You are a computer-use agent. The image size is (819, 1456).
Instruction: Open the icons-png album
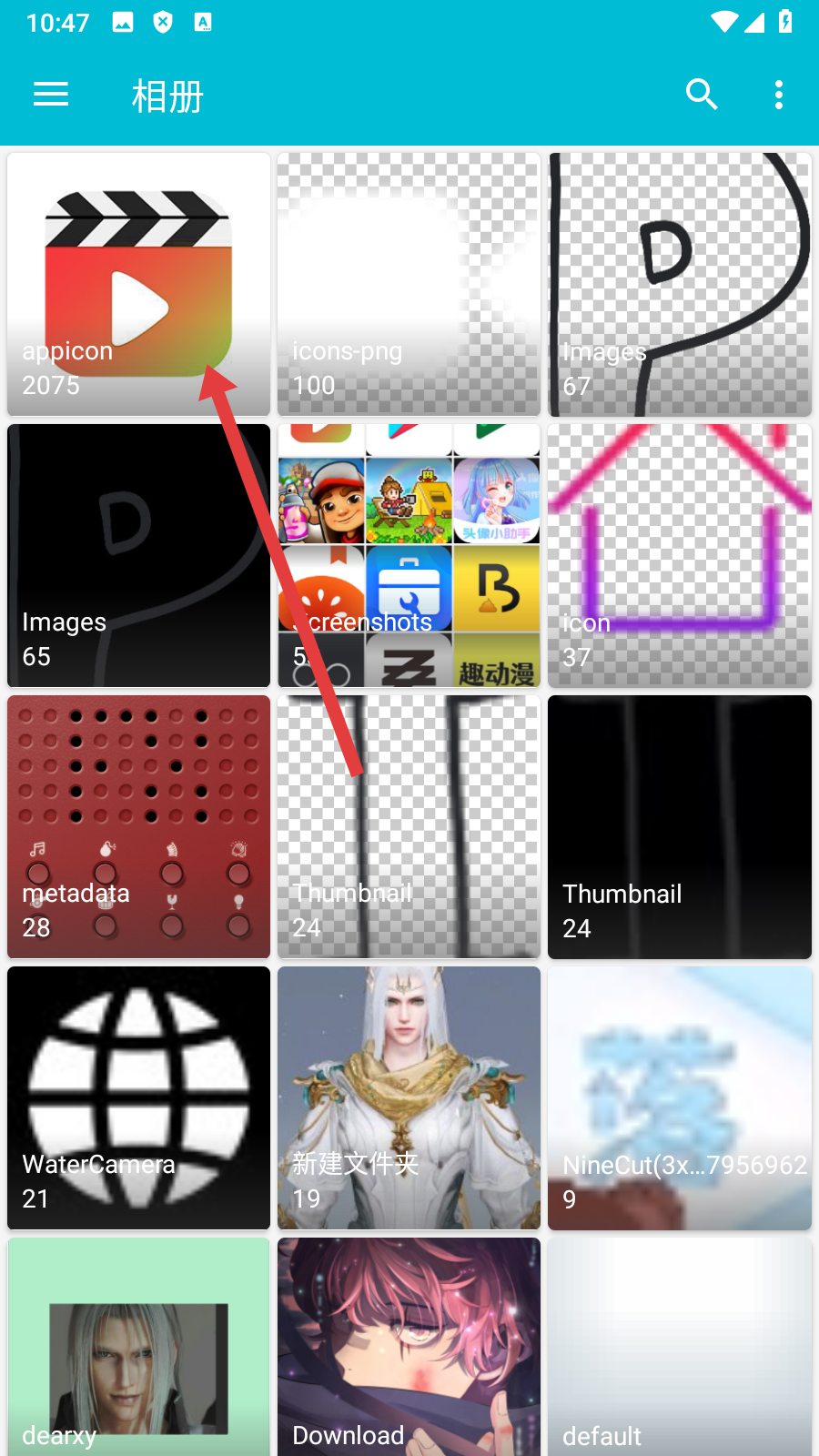click(x=409, y=284)
